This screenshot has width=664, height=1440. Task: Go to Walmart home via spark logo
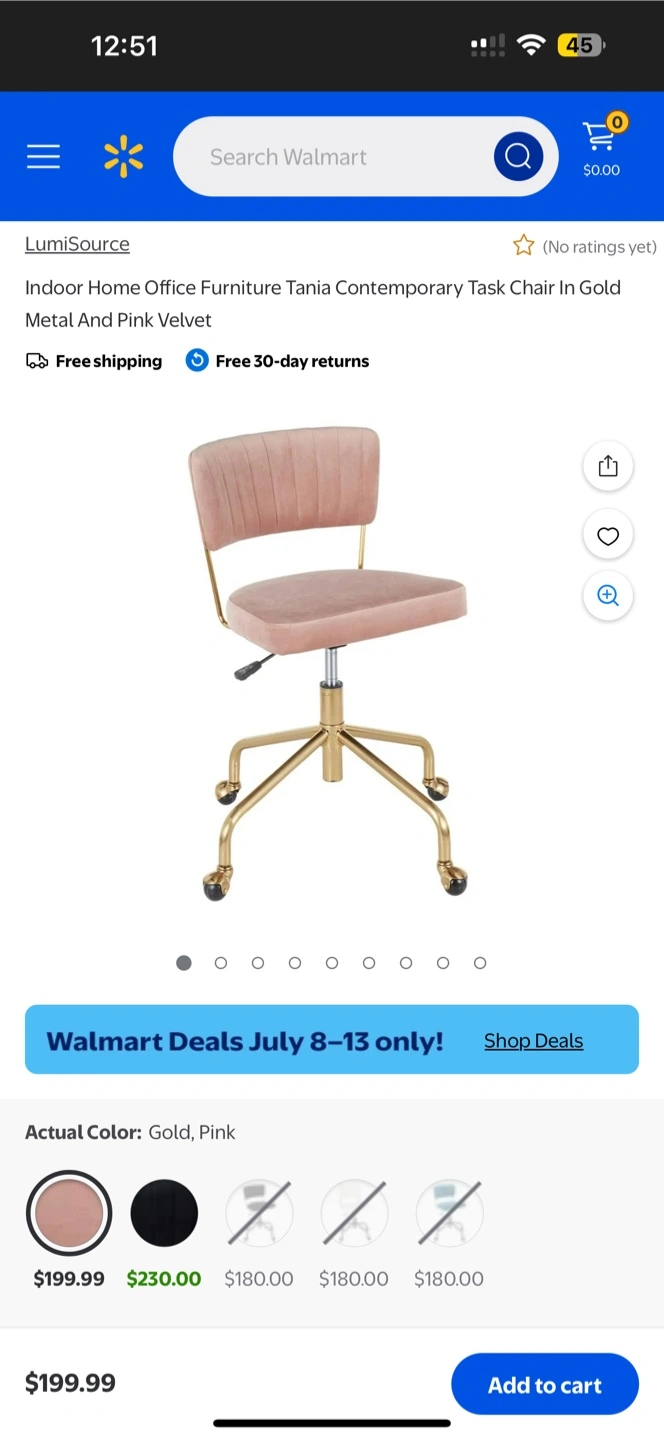click(124, 157)
